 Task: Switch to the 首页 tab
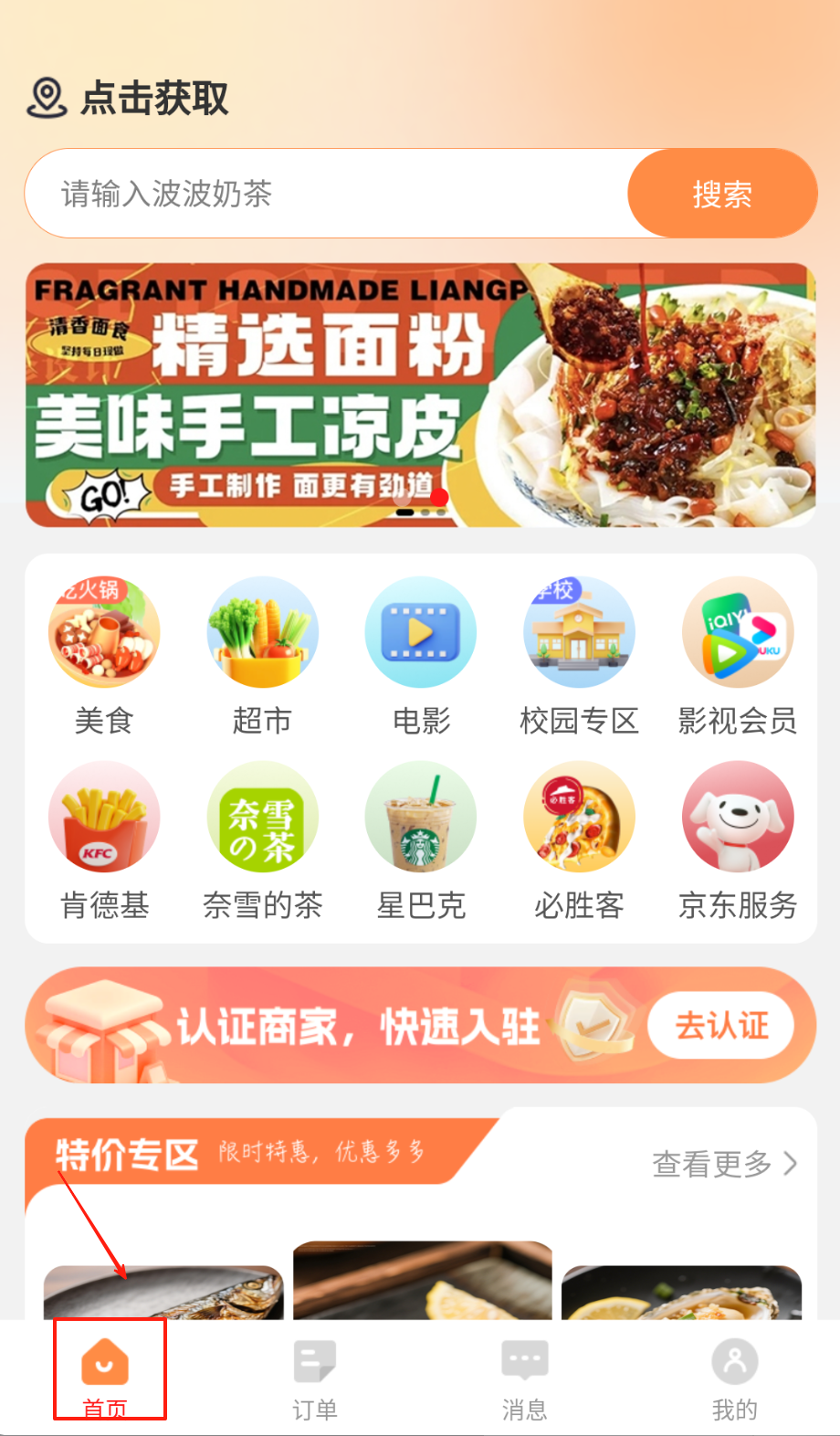(x=105, y=1377)
